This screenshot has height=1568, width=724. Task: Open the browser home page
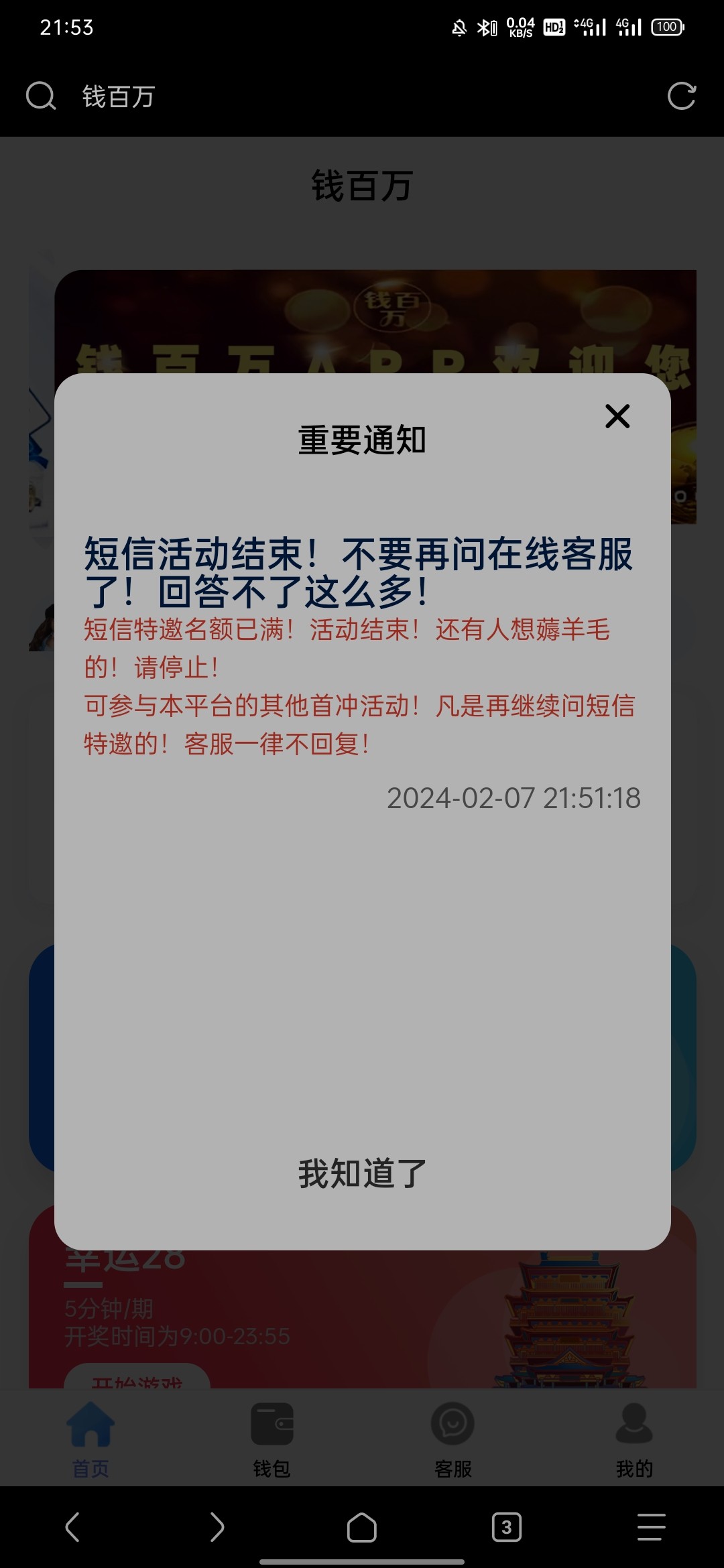[362, 1527]
